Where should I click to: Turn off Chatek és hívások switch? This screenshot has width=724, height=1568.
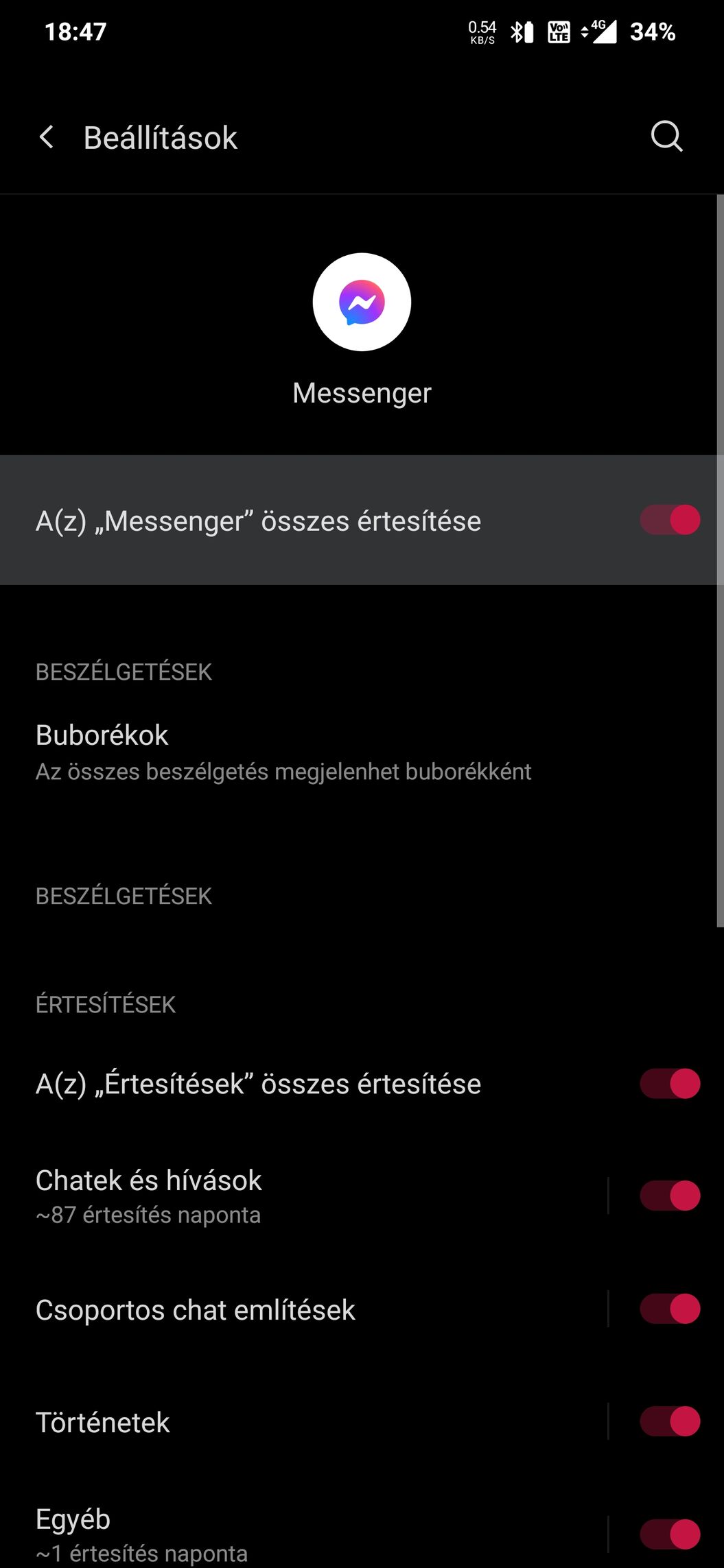coord(669,1196)
